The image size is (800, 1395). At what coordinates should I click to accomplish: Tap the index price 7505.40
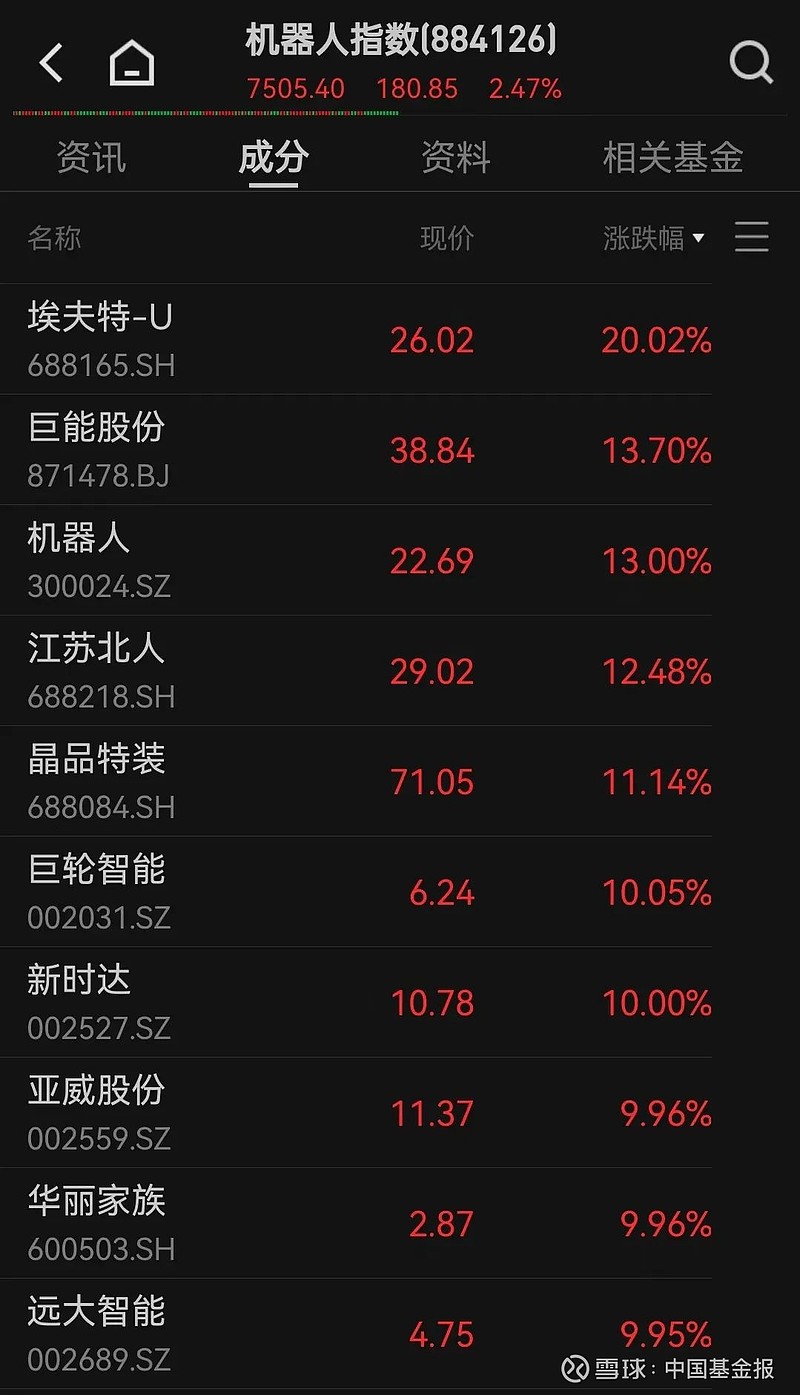coord(295,89)
